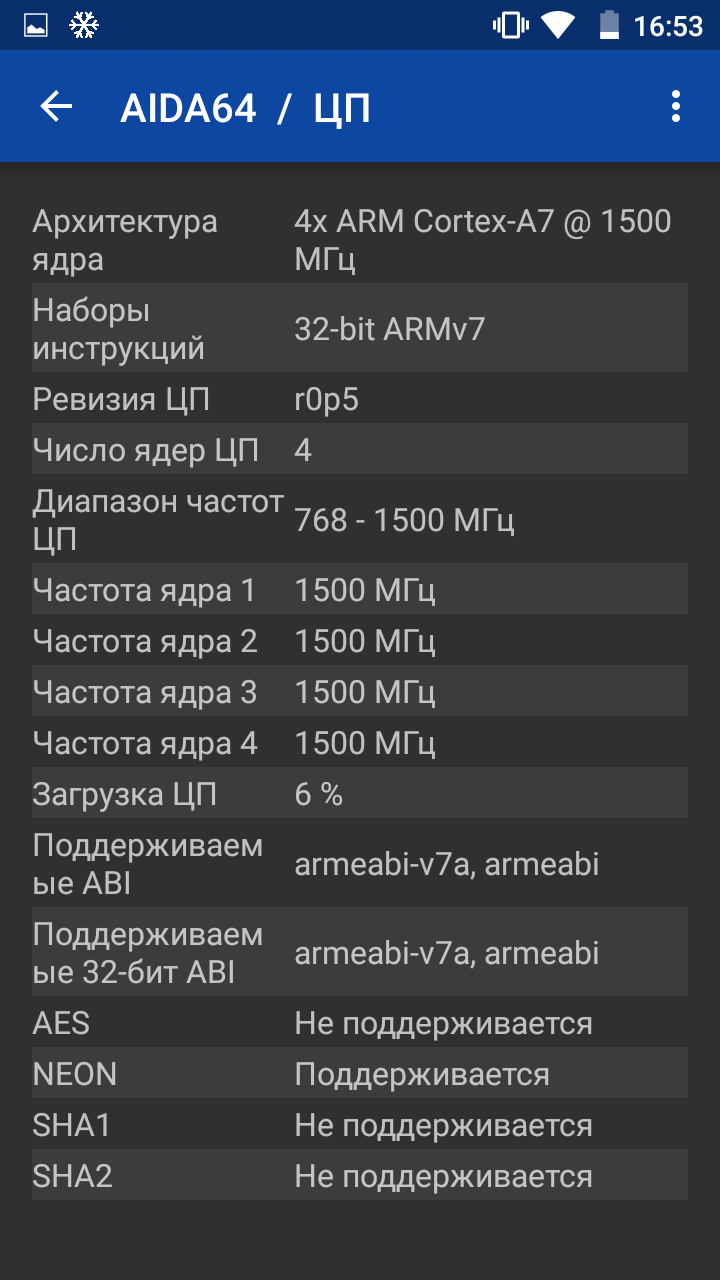Go back from the AIDA64 ЦП screen
Viewport: 720px width, 1280px height.
coord(56,107)
